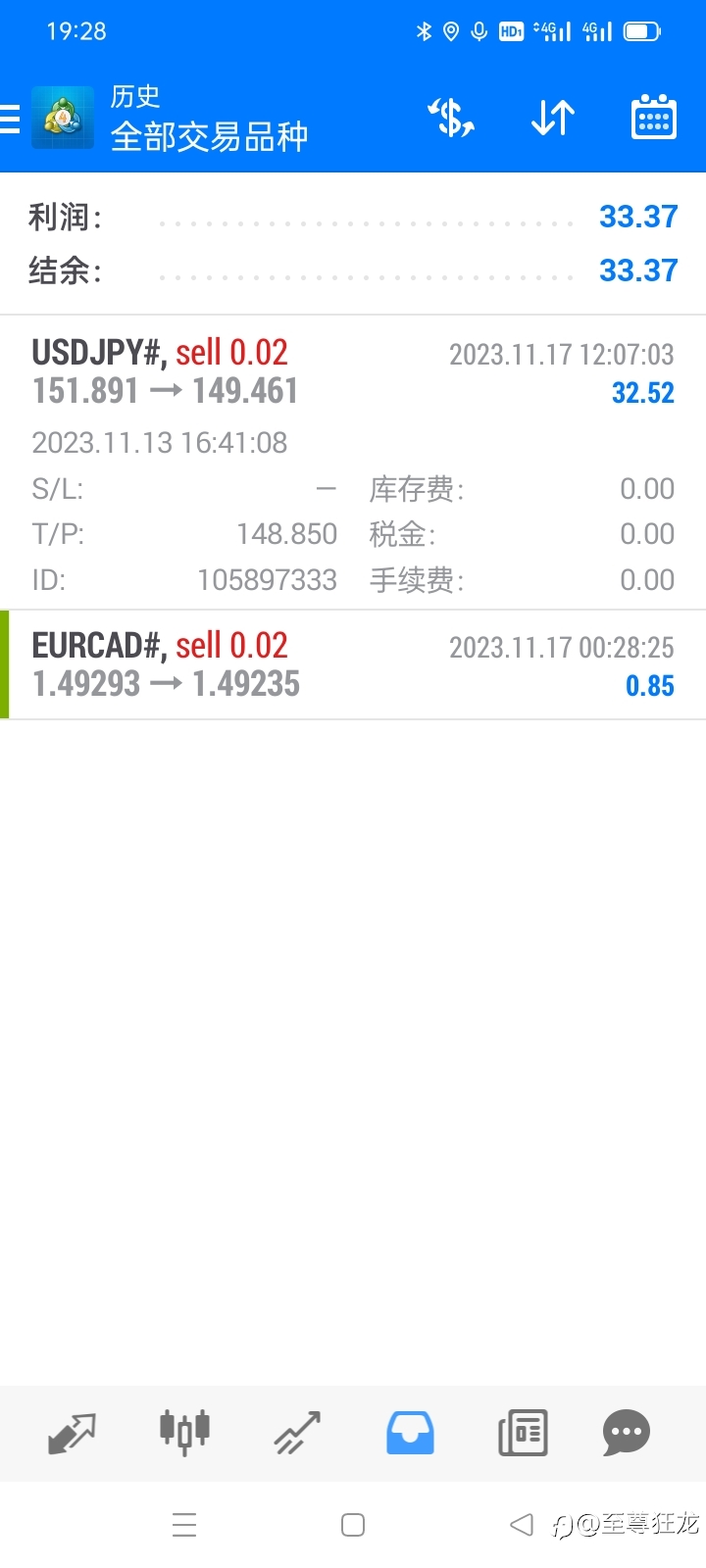Open the calendar date range picker
This screenshot has height=1568, width=706.
[654, 118]
